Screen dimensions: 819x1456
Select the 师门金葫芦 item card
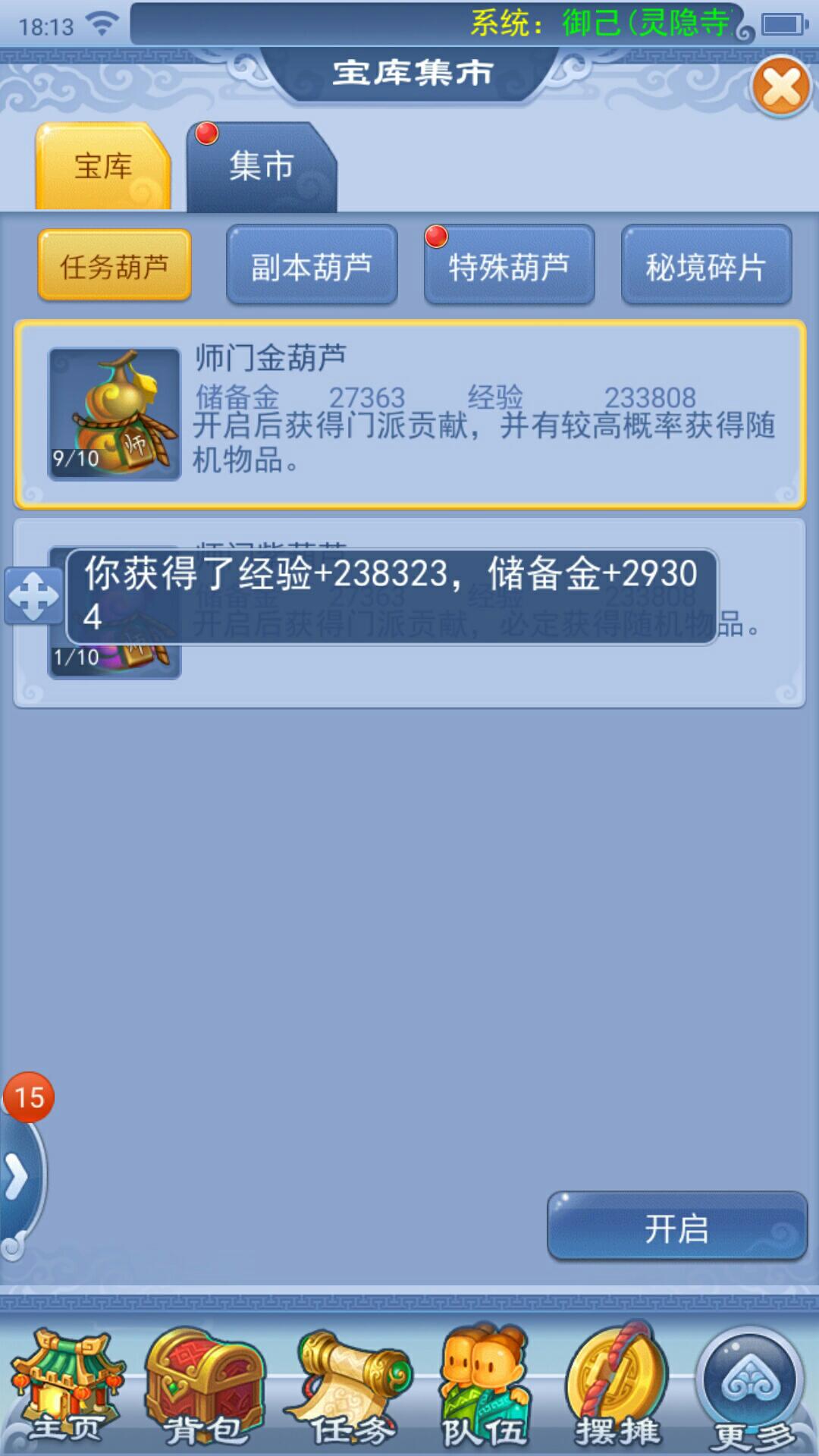(x=409, y=414)
